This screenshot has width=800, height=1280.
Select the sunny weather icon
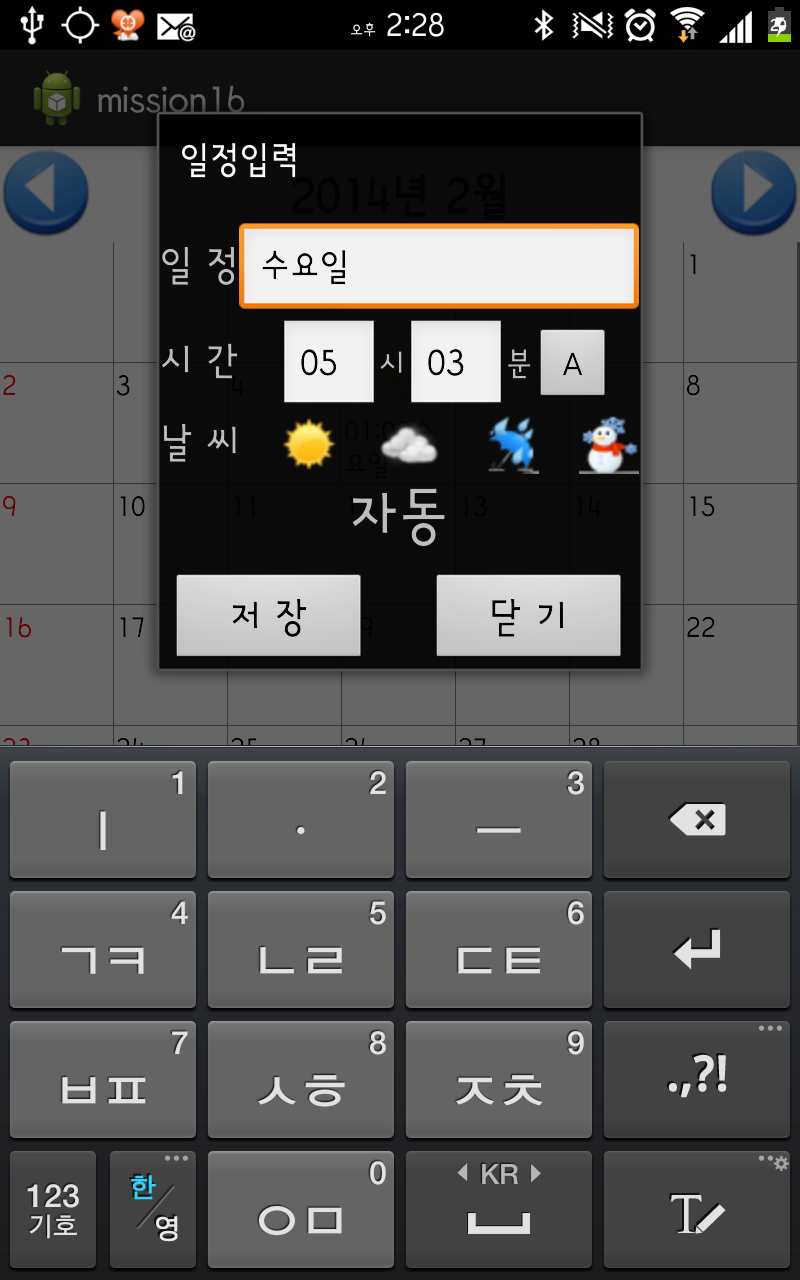(308, 443)
